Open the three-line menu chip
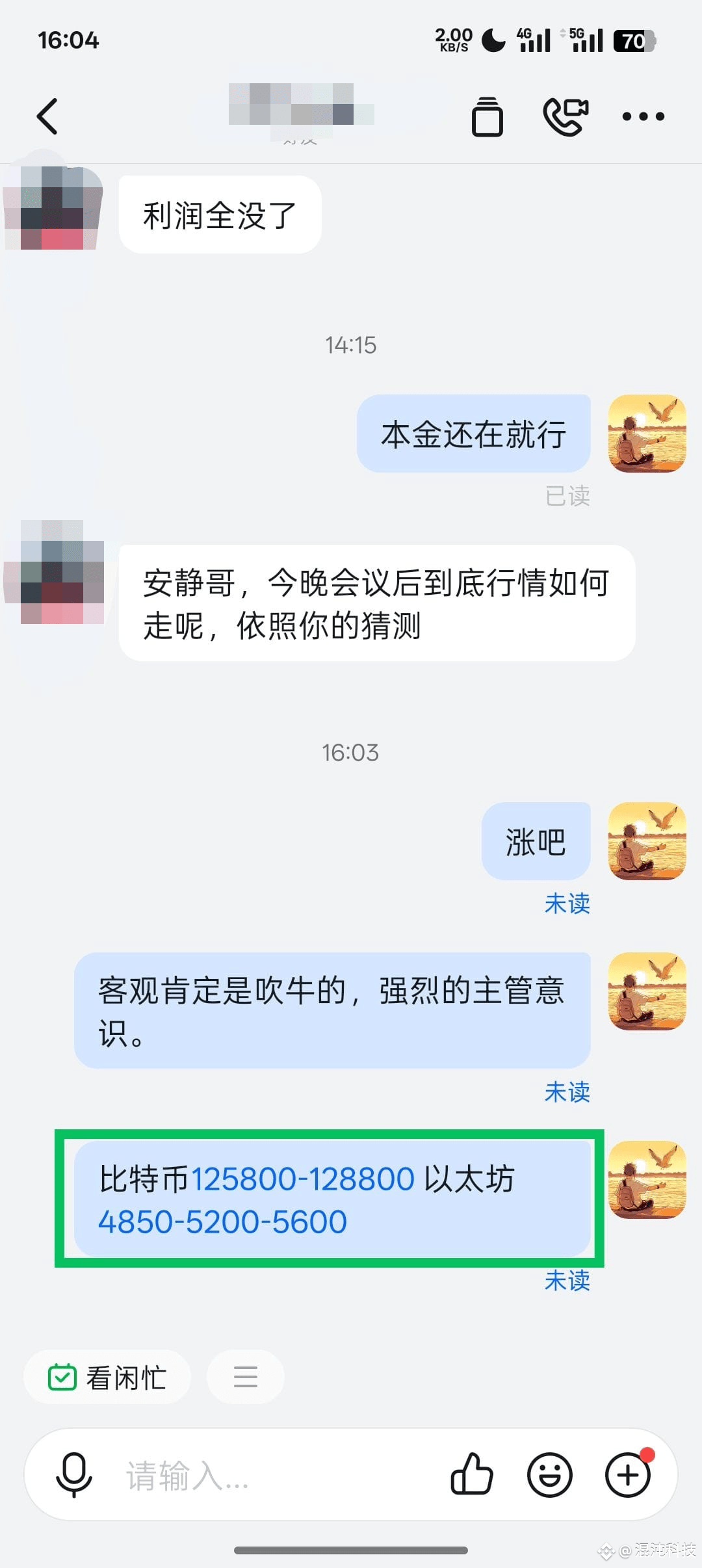The height and width of the screenshot is (1568, 702). (x=245, y=1378)
